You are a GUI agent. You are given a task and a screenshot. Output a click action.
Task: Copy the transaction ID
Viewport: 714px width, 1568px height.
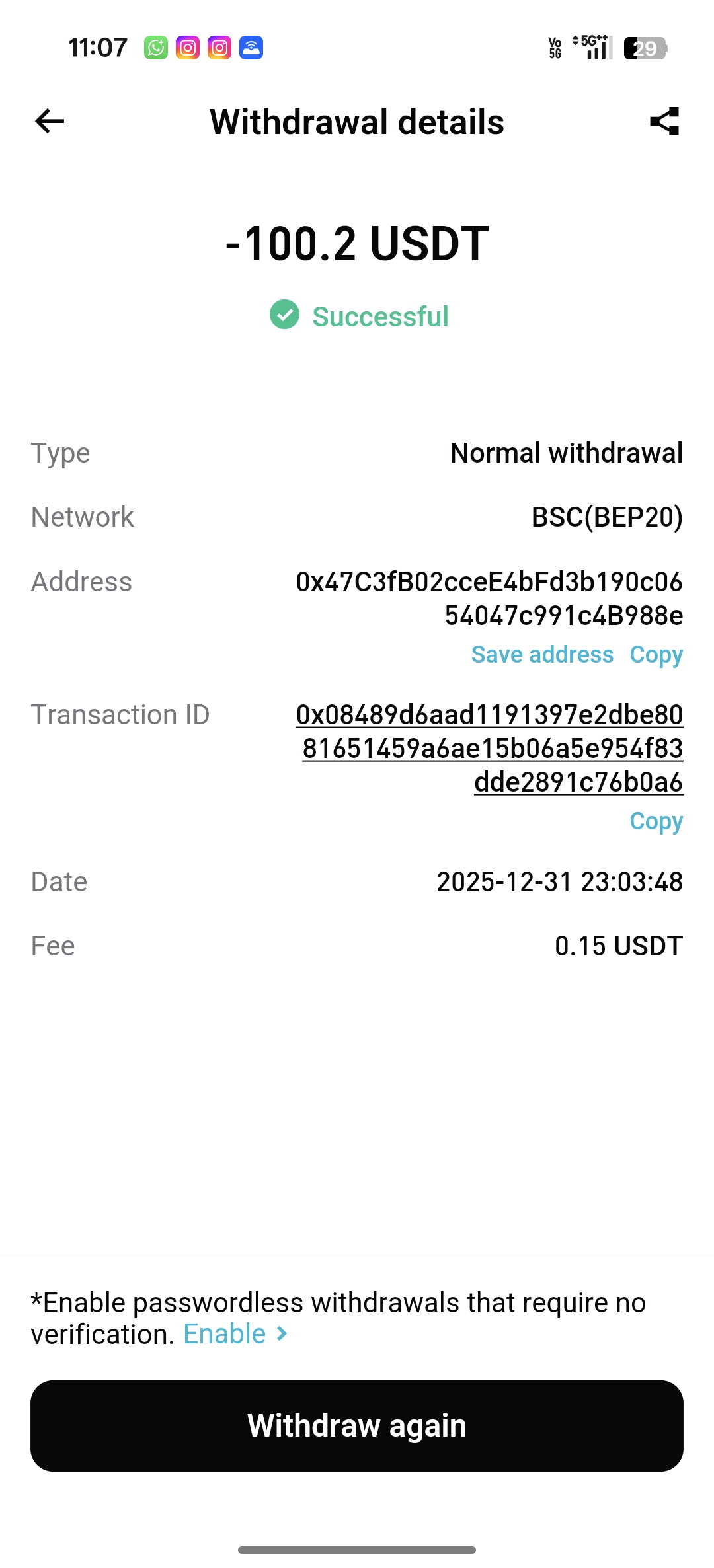[x=656, y=821]
